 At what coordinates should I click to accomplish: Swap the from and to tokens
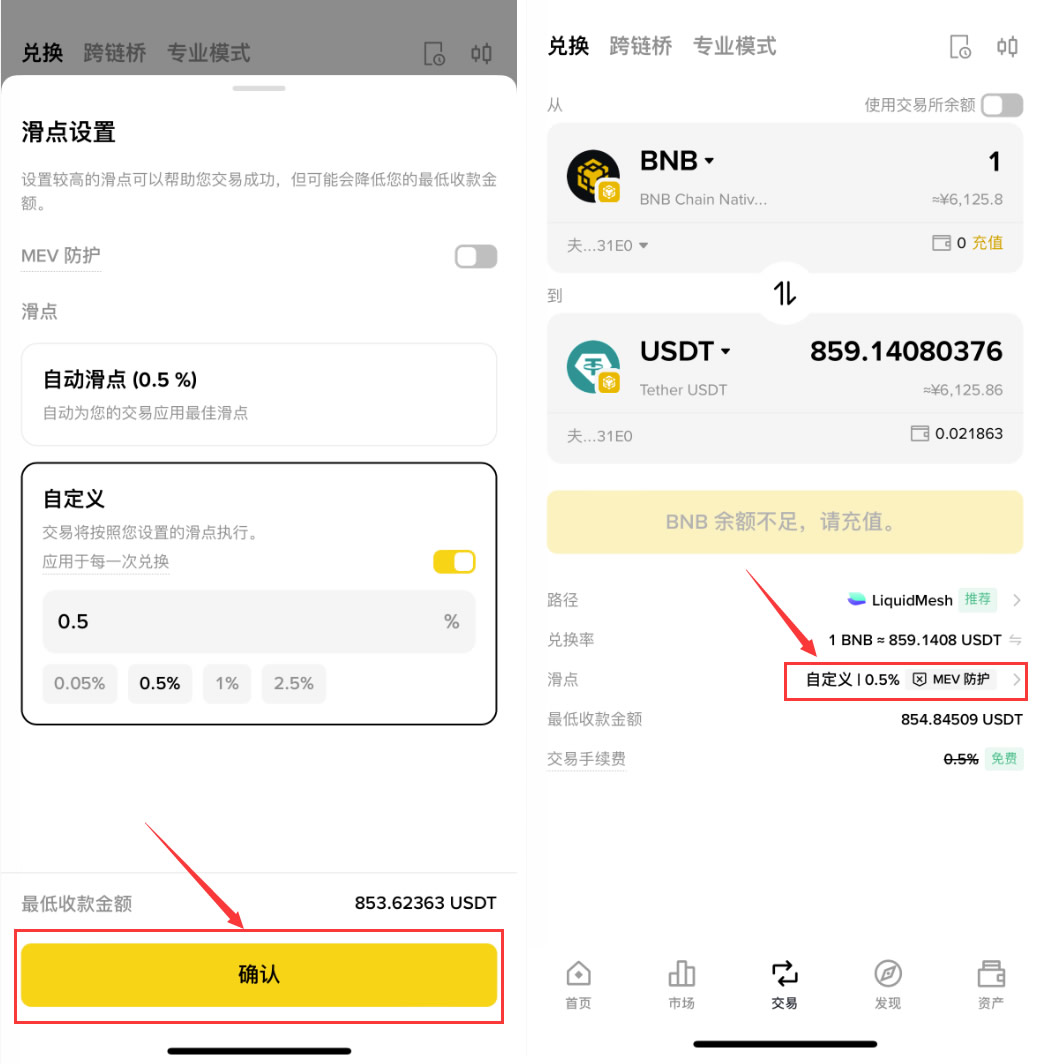[x=785, y=293]
